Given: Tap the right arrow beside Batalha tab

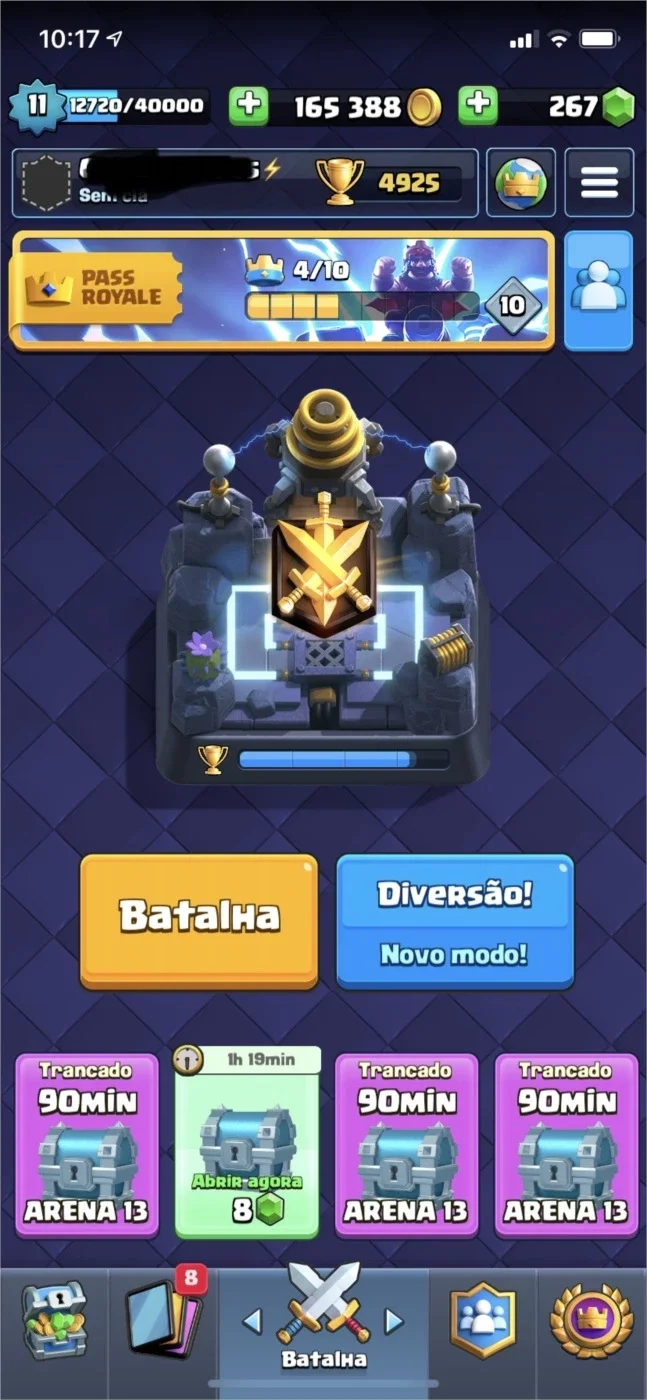Looking at the screenshot, I should point(394,1322).
